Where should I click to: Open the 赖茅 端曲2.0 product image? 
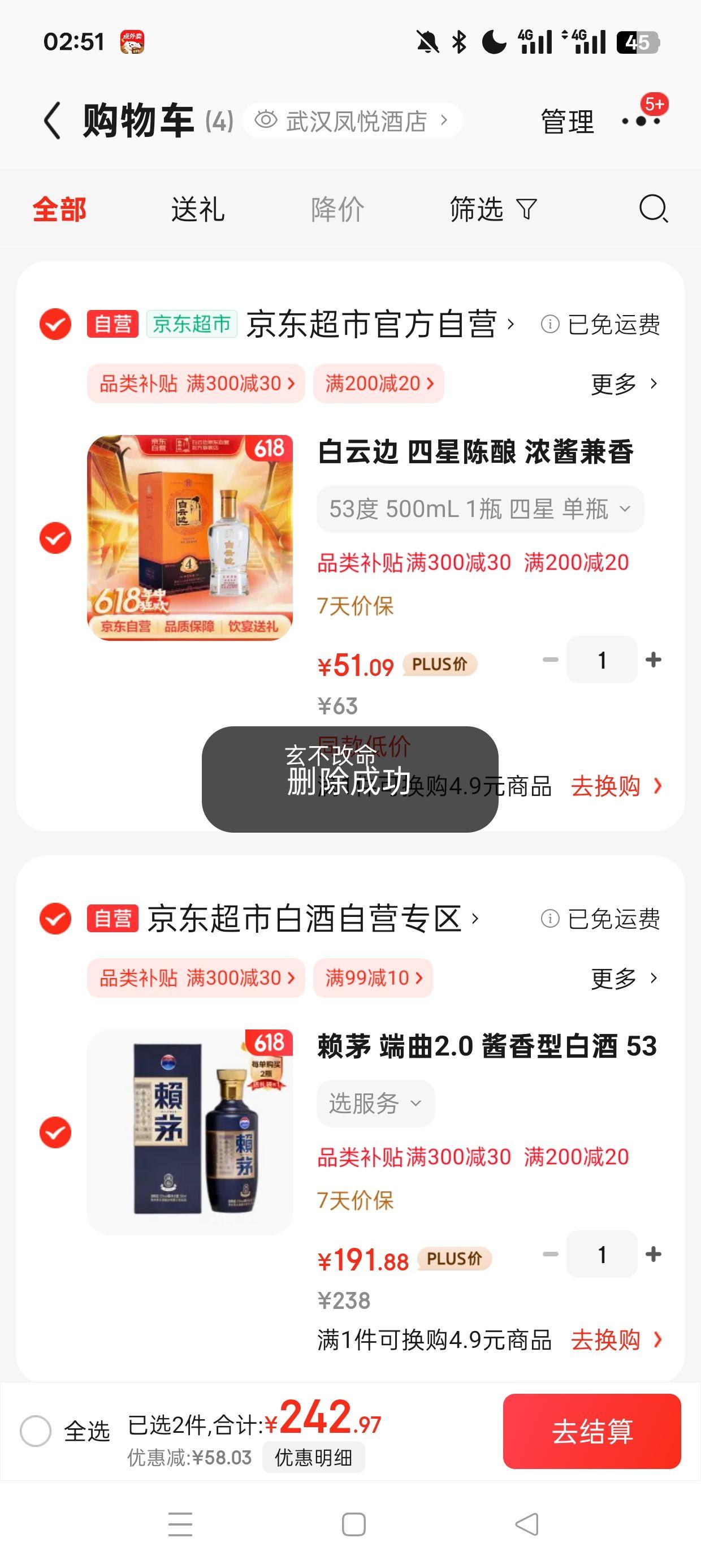(190, 1131)
